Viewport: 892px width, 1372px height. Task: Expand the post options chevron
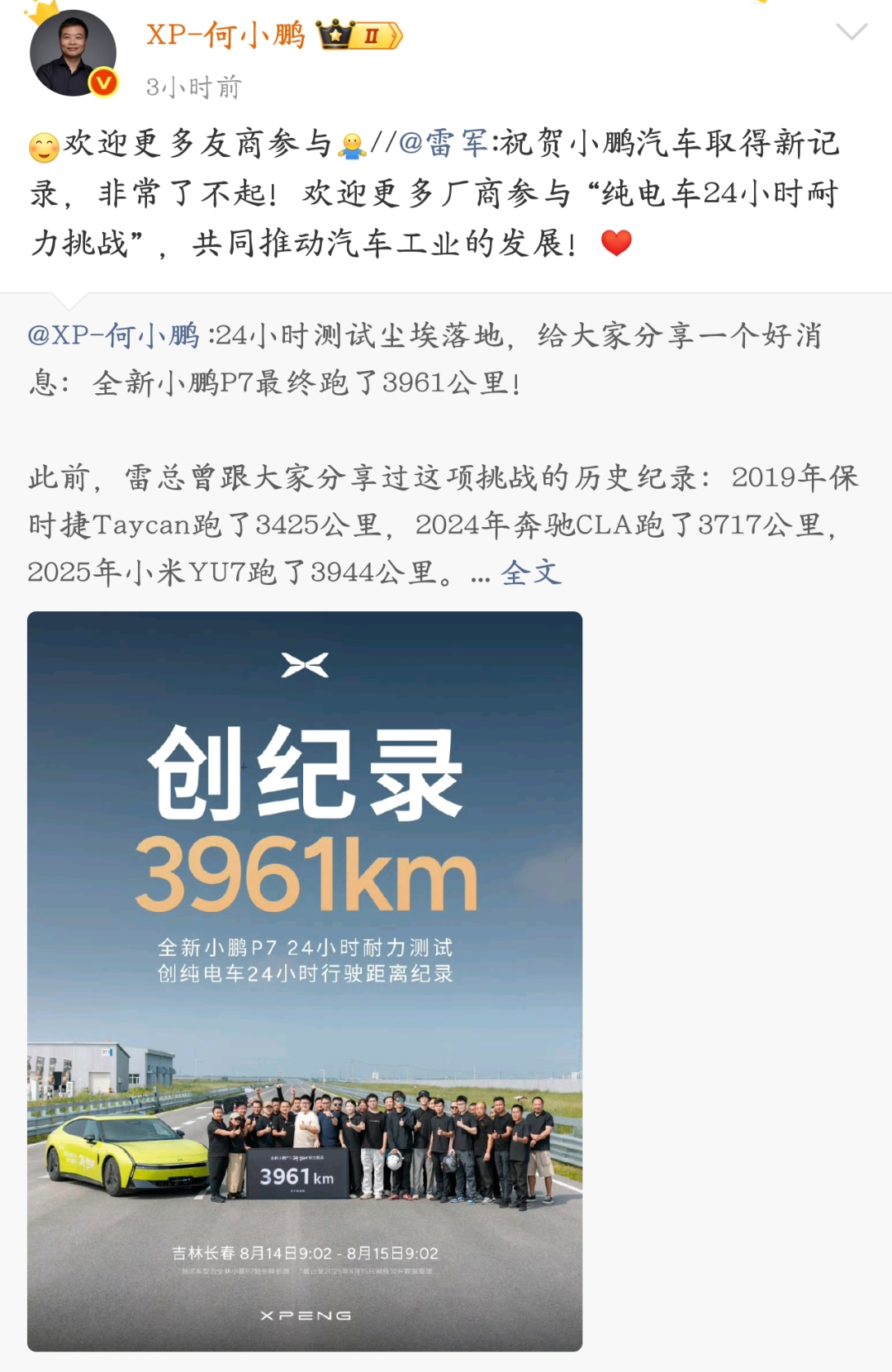click(x=852, y=32)
